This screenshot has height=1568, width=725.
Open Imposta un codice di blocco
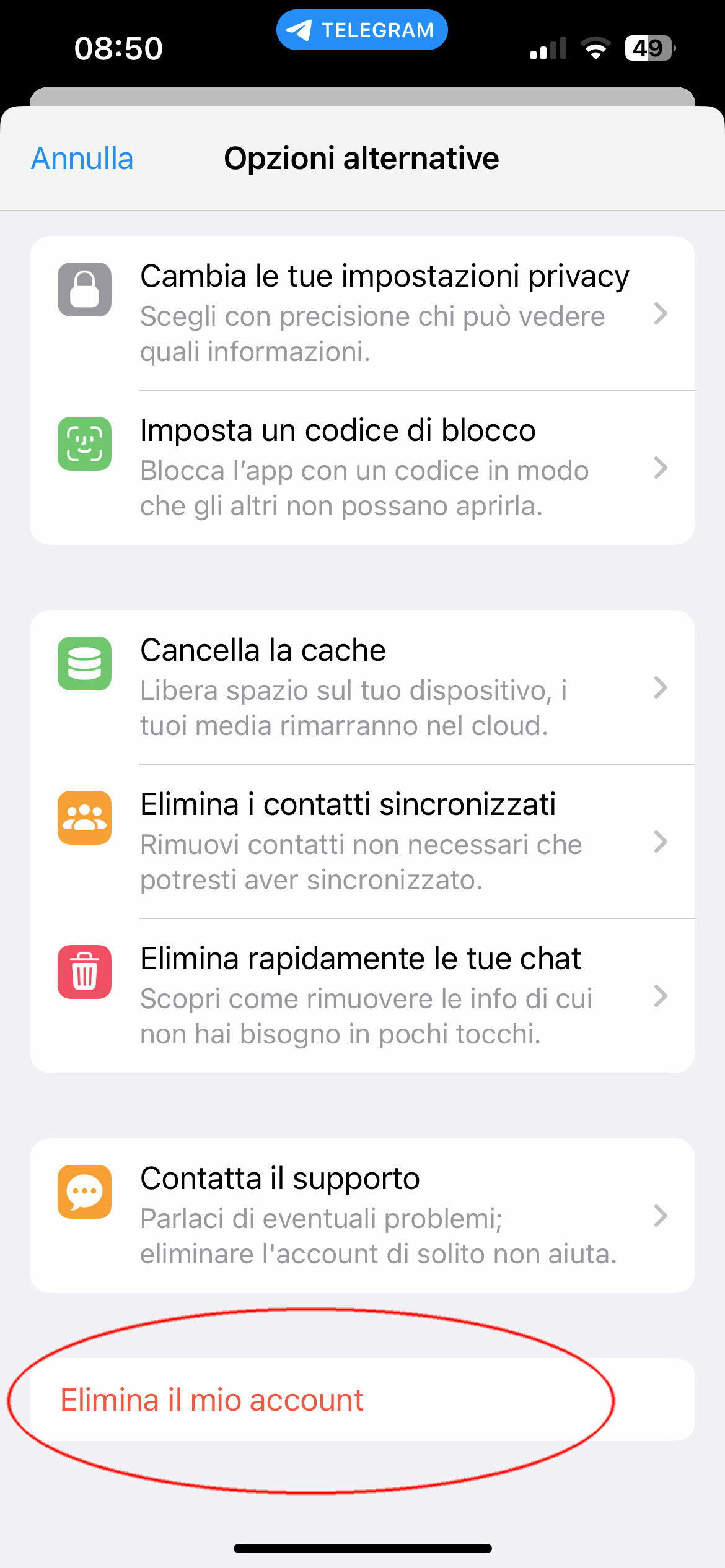click(362, 468)
